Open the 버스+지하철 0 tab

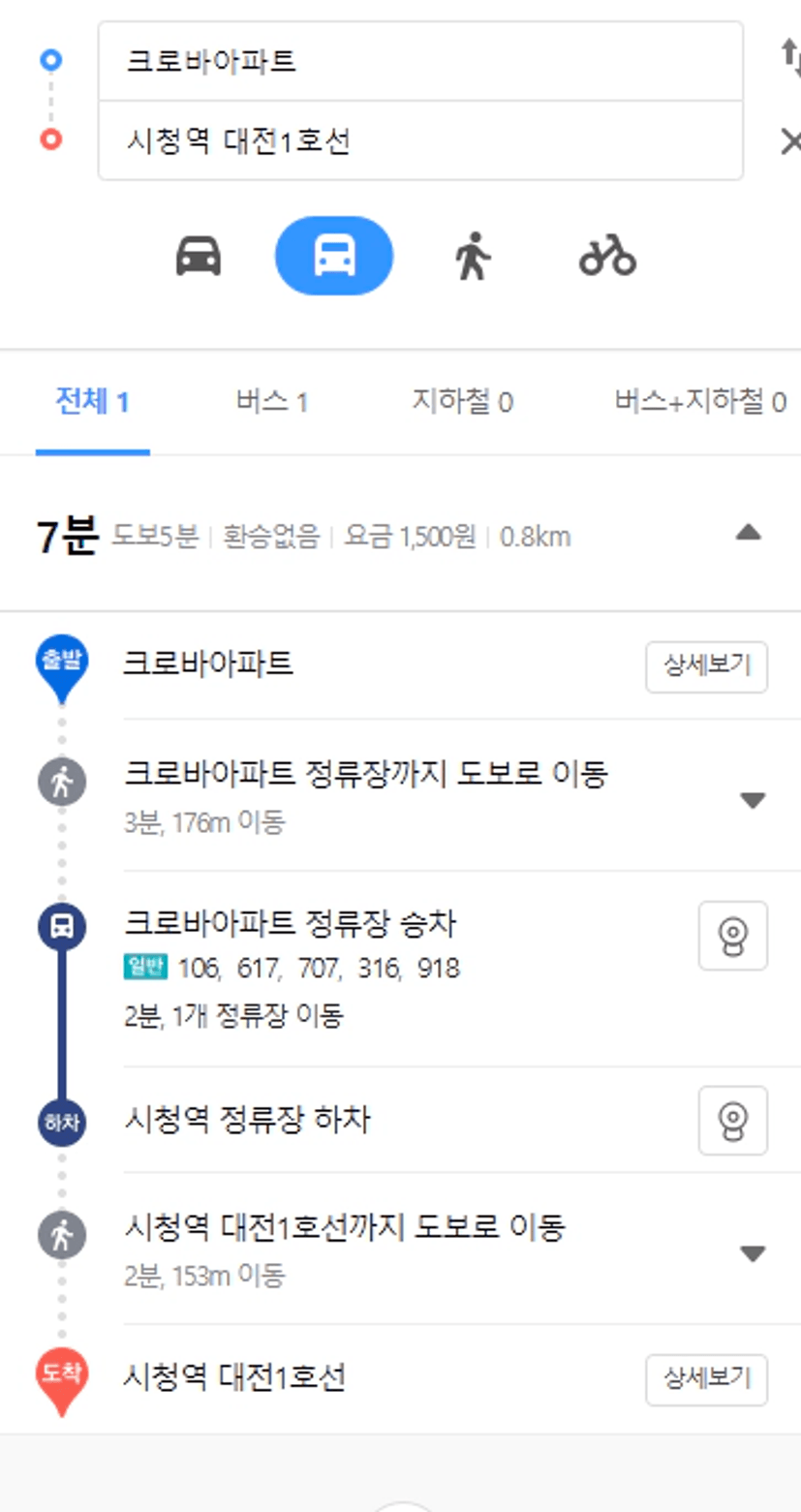[700, 402]
